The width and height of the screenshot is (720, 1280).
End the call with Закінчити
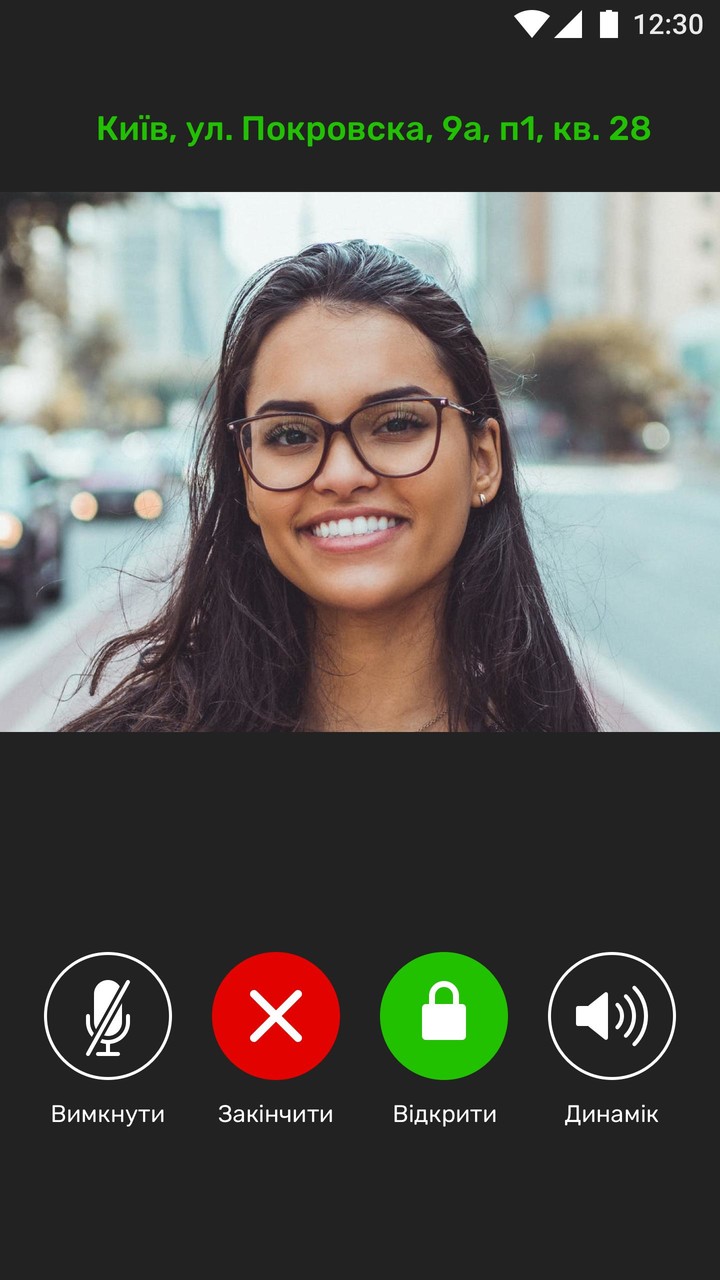[x=276, y=1016]
